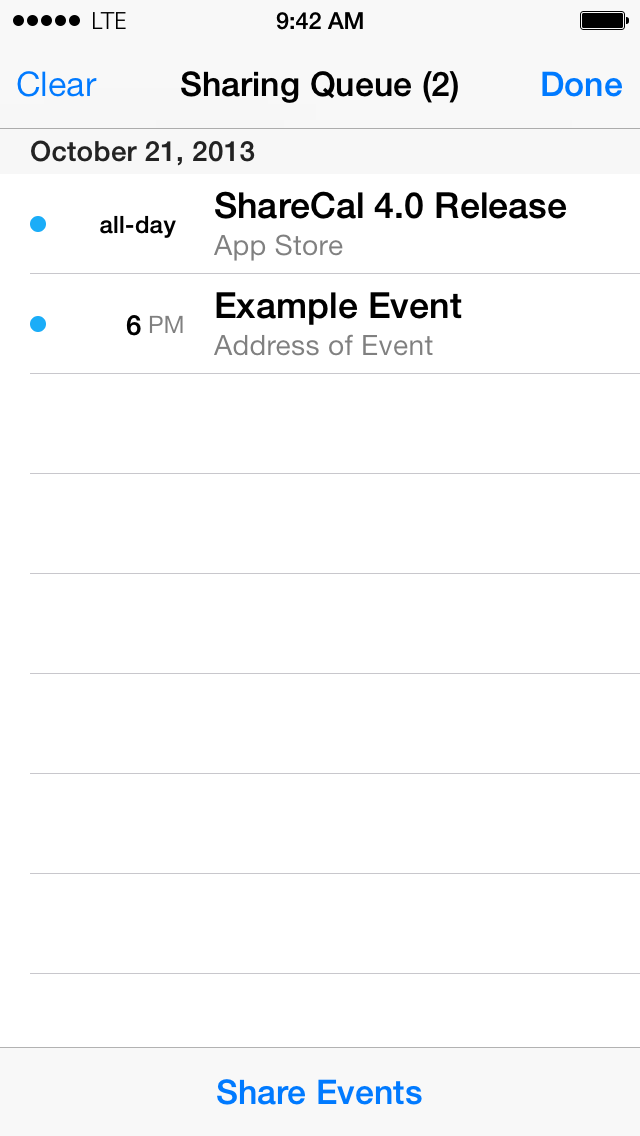The height and width of the screenshot is (1136, 640).
Task: Tap Done to close Sharing Queue
Action: point(581,85)
